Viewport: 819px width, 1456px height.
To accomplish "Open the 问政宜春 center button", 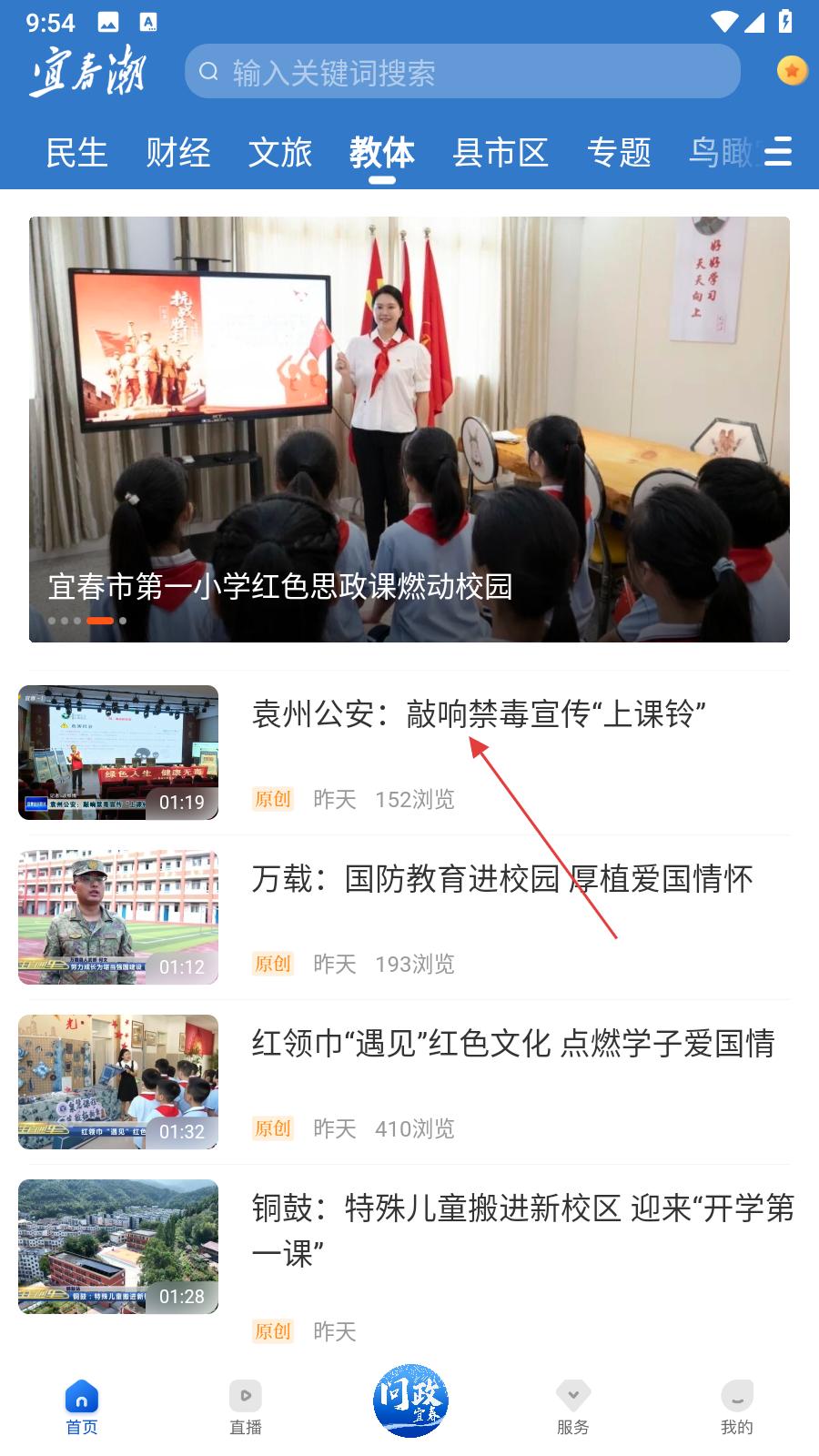I will [410, 1401].
